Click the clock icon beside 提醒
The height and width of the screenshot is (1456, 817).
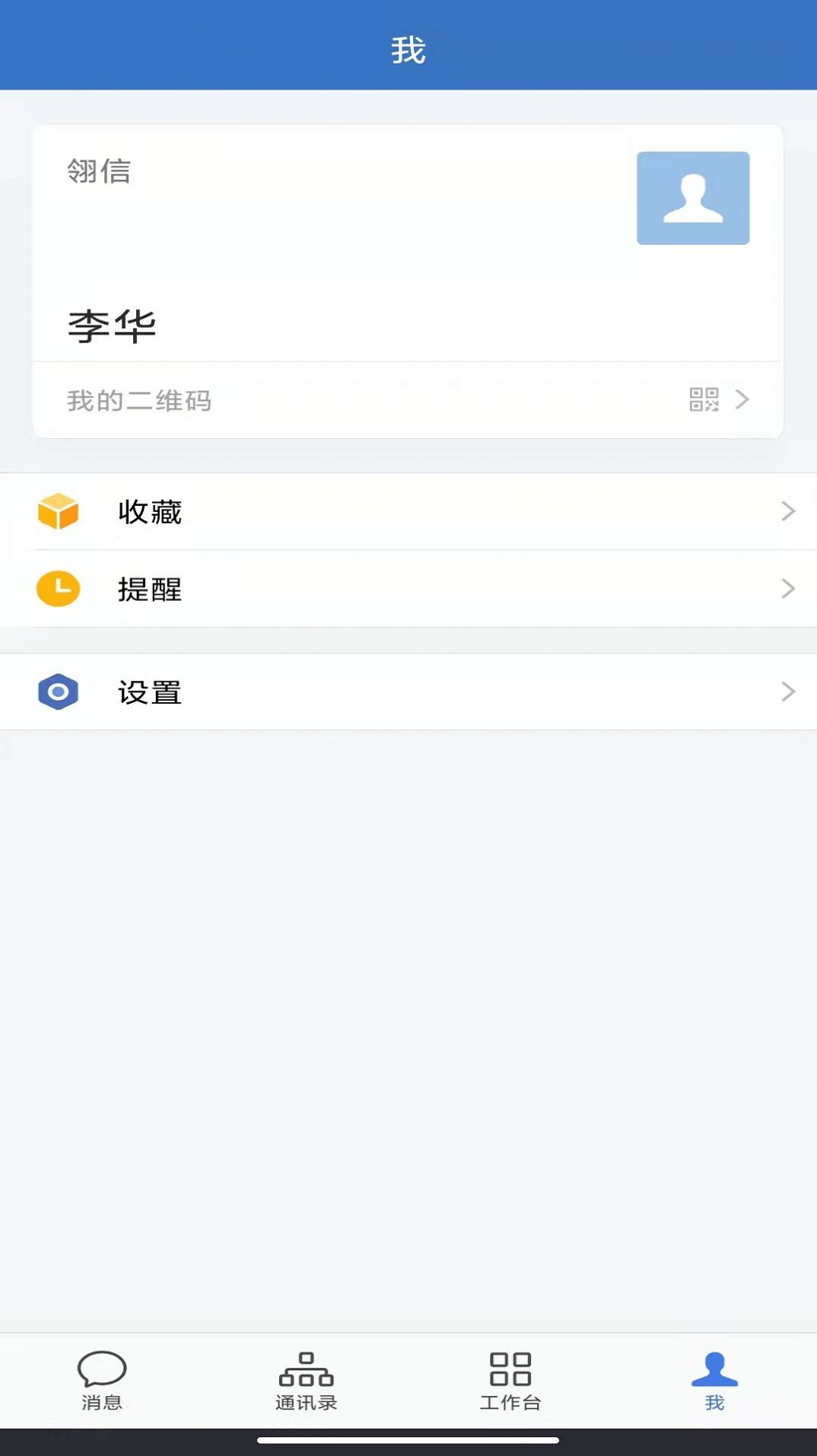(59, 590)
